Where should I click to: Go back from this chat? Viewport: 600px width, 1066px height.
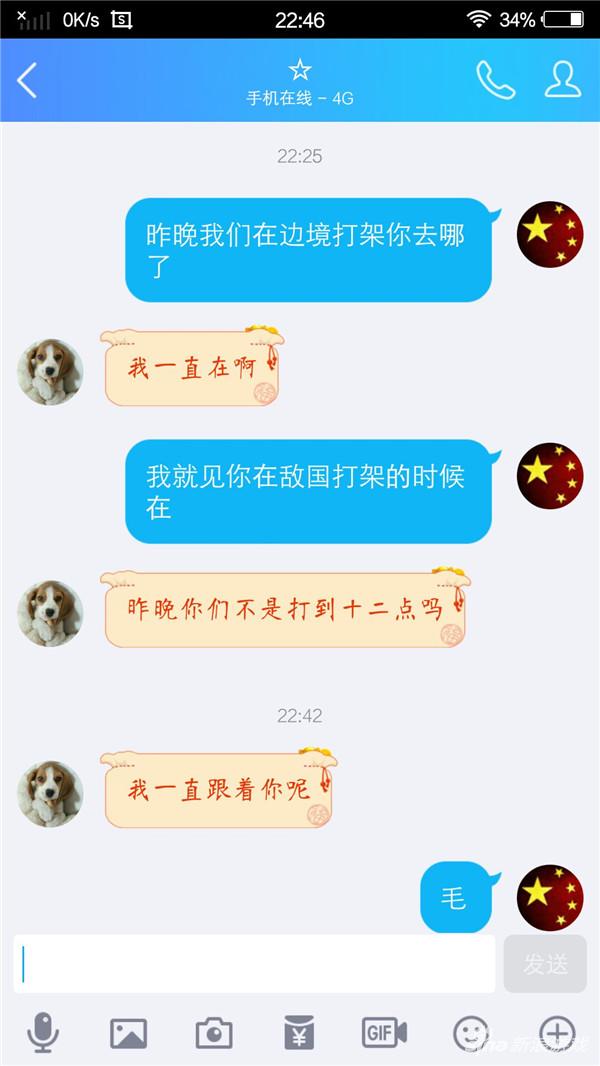[x=27, y=81]
